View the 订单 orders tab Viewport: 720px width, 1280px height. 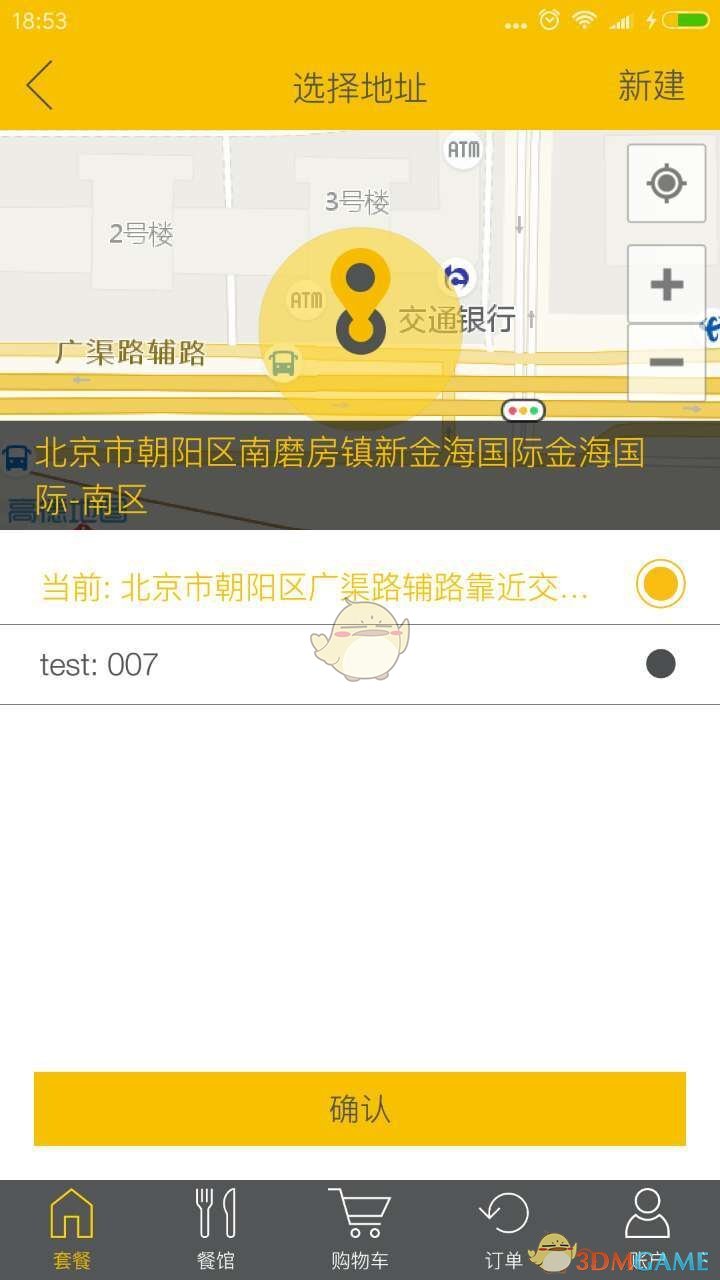click(504, 1229)
